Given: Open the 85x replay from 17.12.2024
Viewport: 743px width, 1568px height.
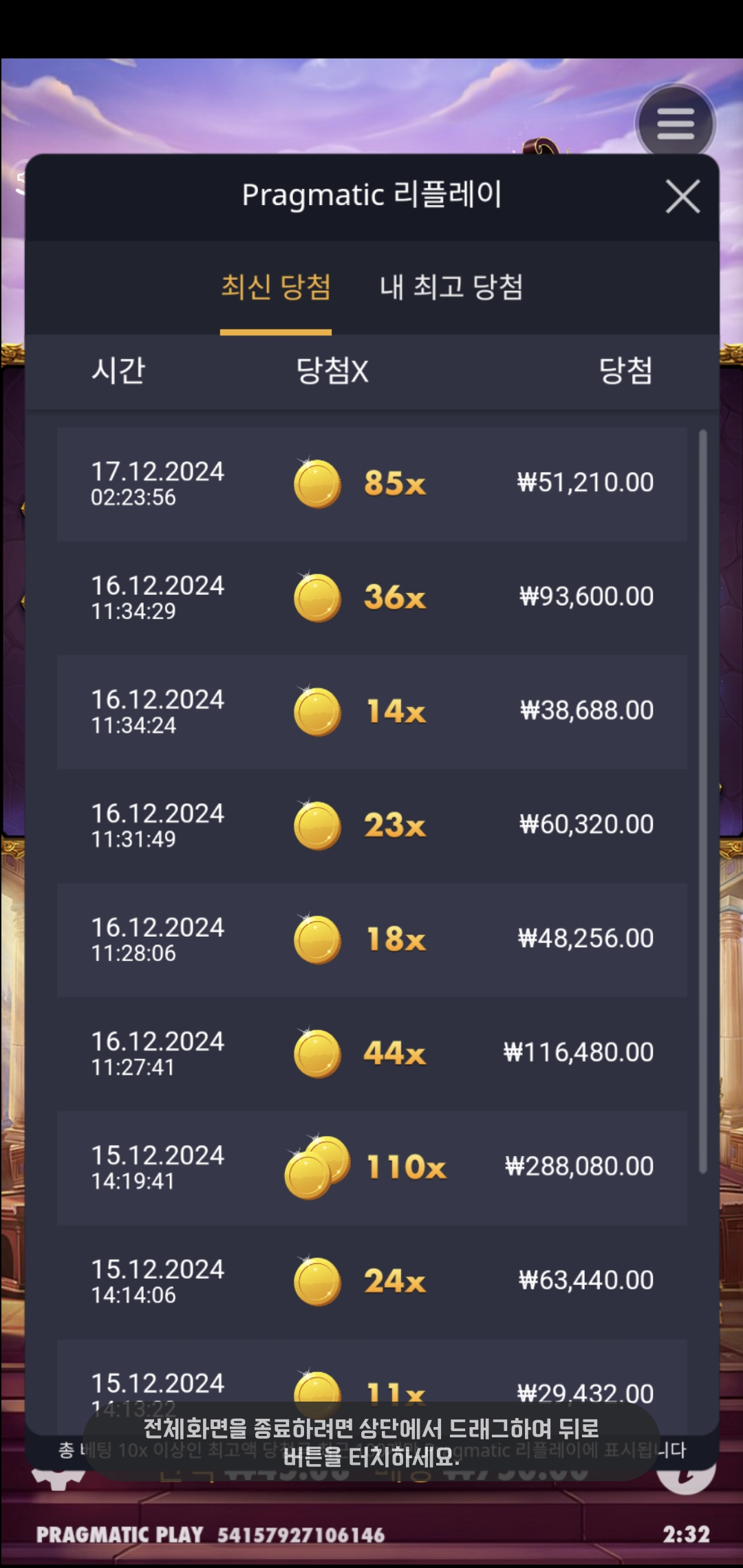Looking at the screenshot, I should (371, 483).
